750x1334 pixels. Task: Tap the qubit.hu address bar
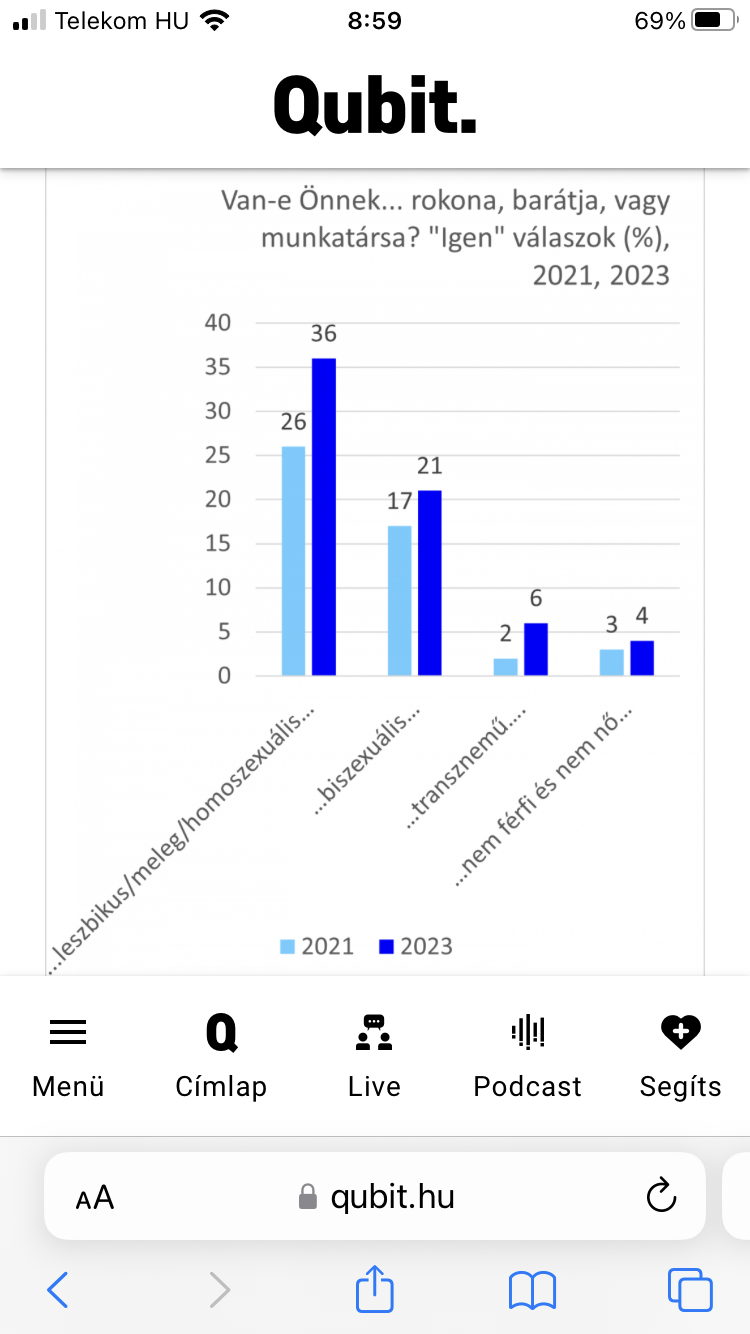(380, 1197)
